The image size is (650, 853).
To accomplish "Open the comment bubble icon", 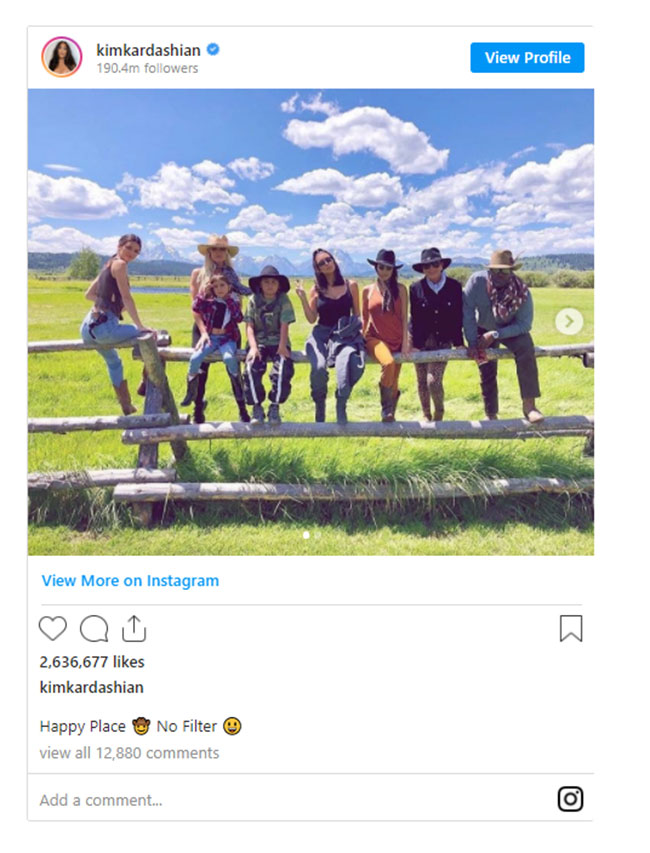I will (94, 628).
